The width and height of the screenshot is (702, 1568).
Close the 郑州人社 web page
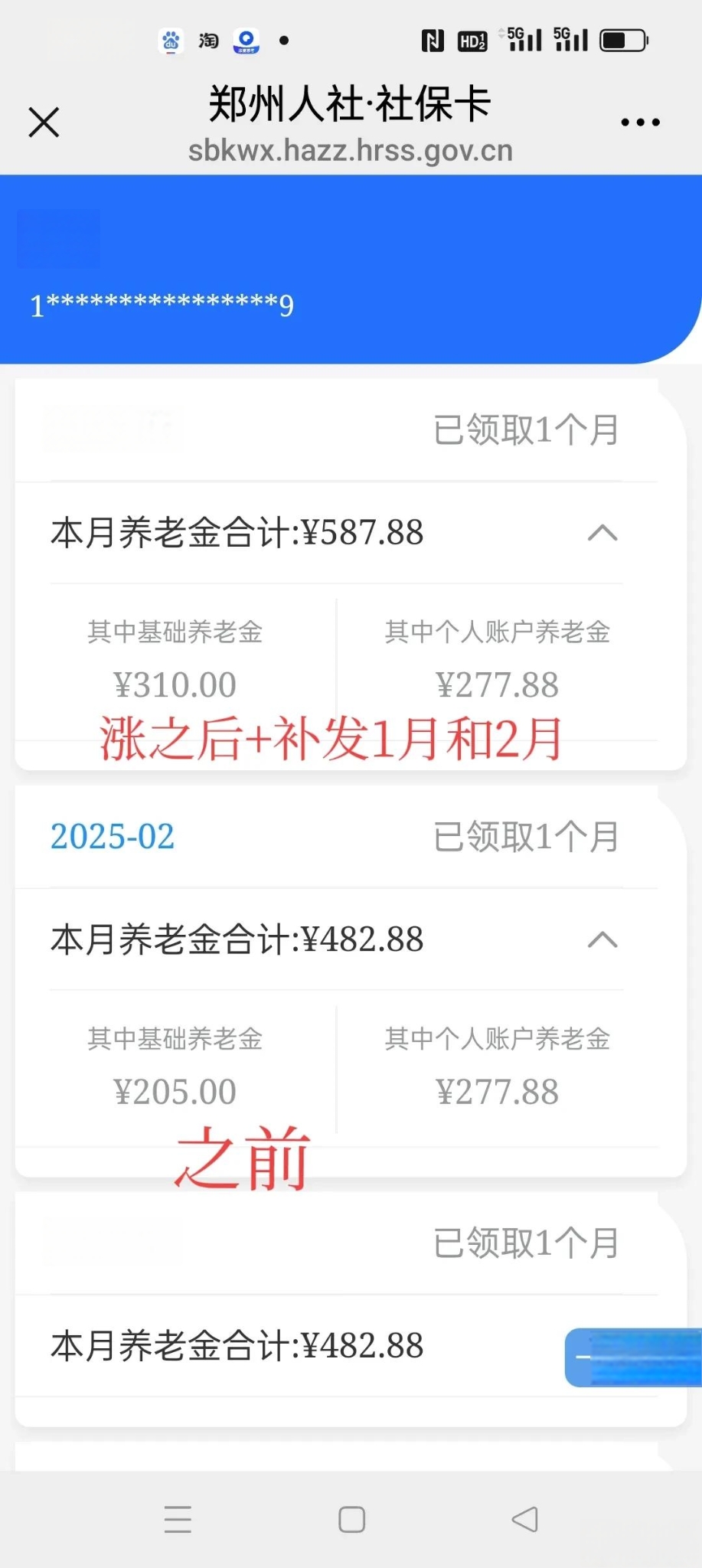(44, 122)
